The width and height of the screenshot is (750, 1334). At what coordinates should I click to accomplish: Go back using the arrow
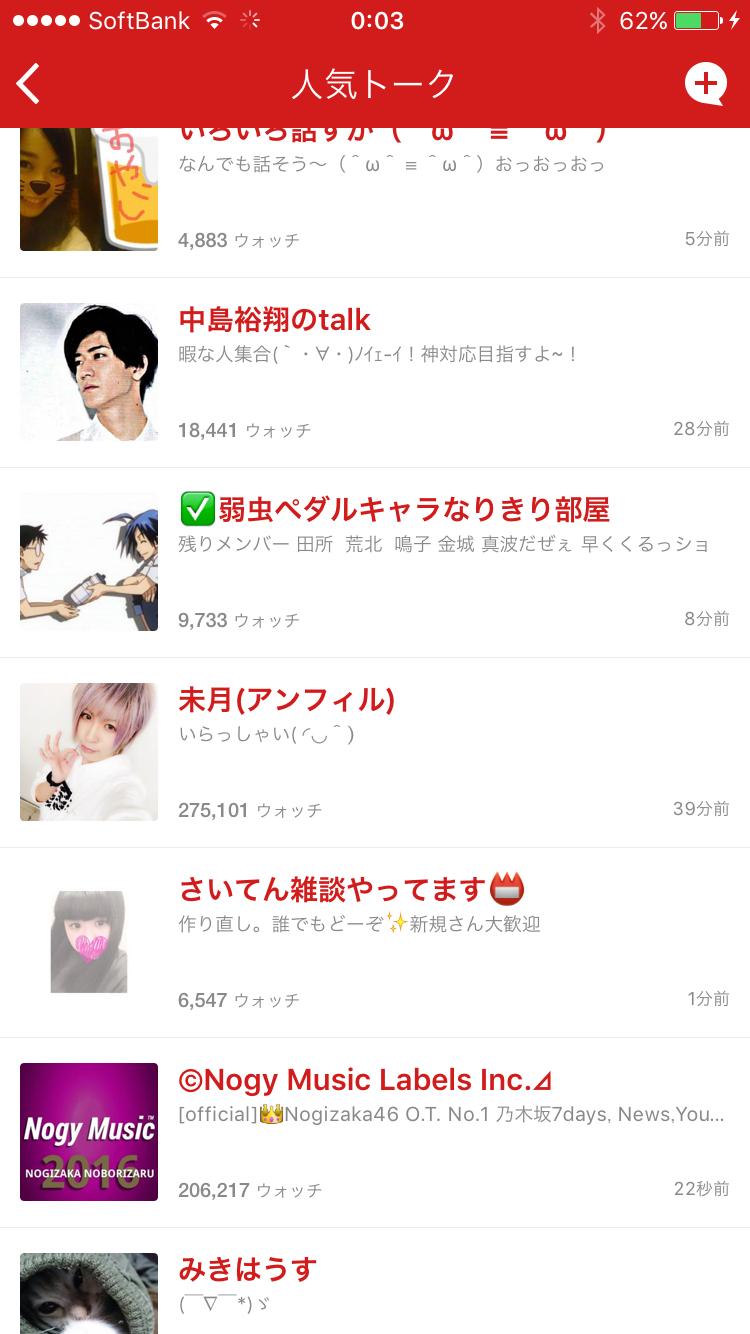click(x=30, y=84)
